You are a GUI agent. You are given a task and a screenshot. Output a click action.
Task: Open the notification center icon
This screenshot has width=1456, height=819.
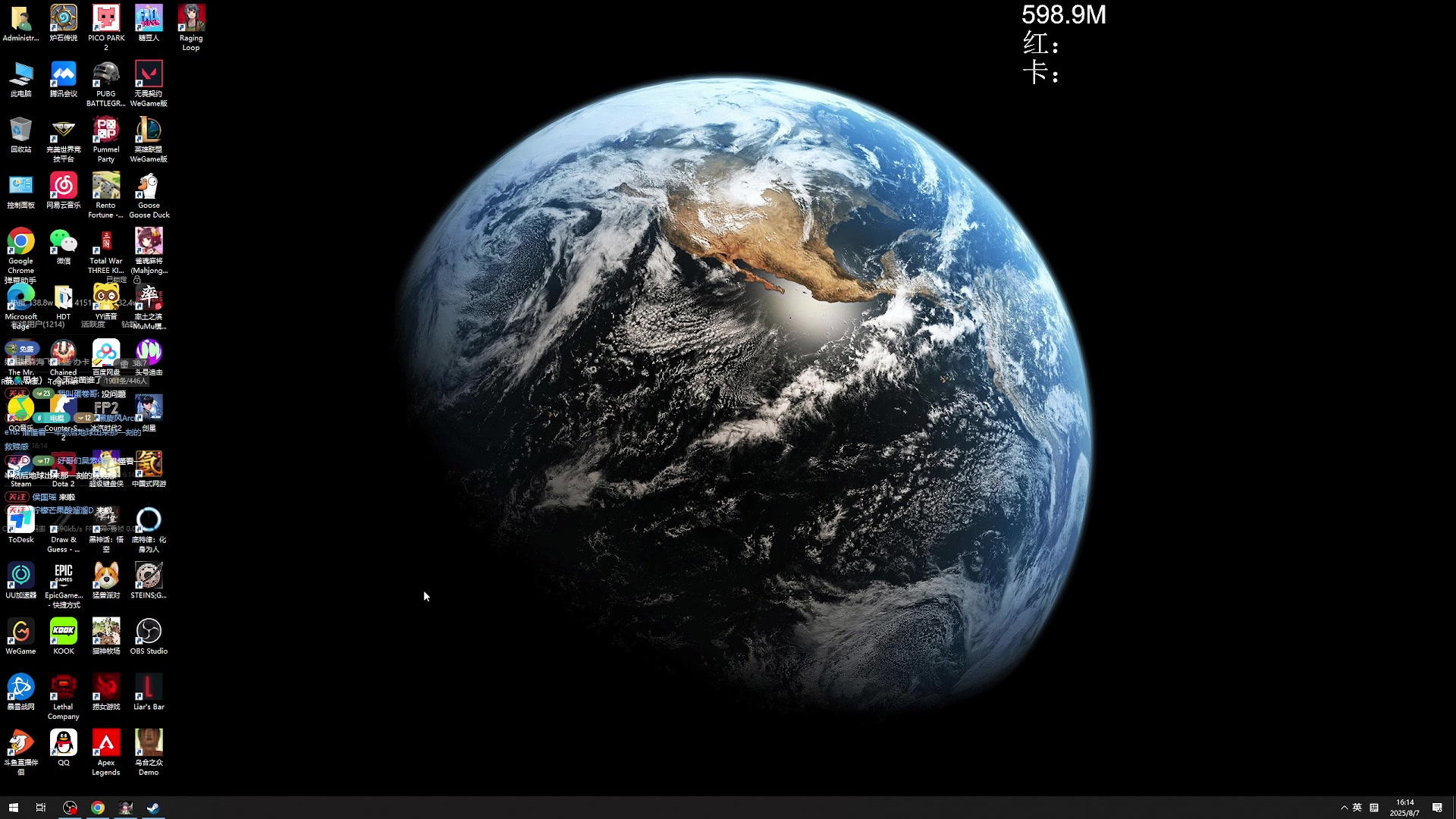(x=1437, y=808)
